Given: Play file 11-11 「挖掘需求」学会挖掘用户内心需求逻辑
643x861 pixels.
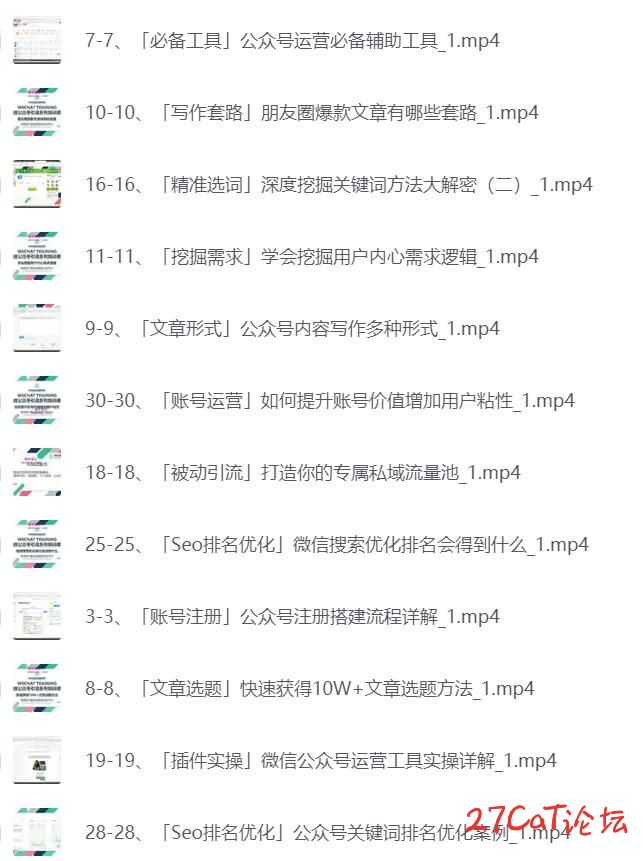Looking at the screenshot, I should click(x=311, y=257).
